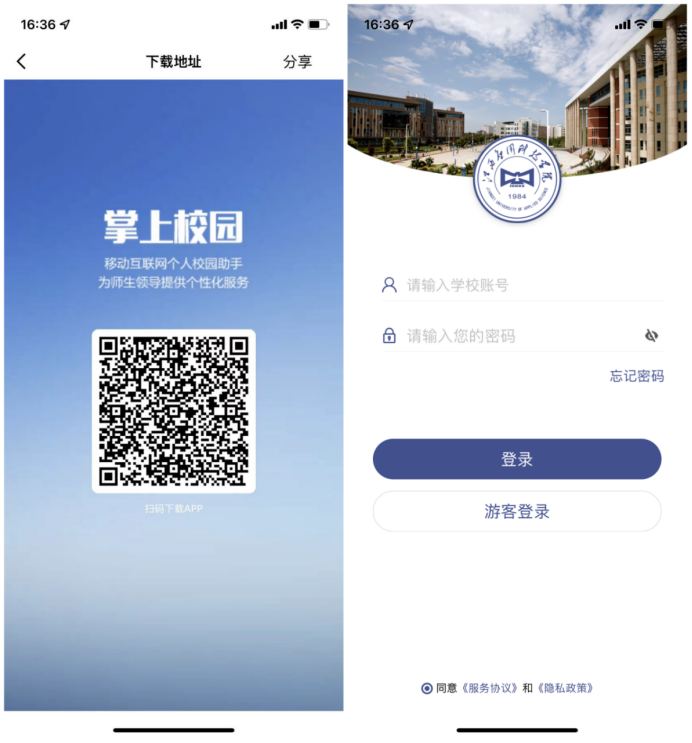Open the 《服务协议》 link
Screen dimensions: 692x743
point(490,688)
